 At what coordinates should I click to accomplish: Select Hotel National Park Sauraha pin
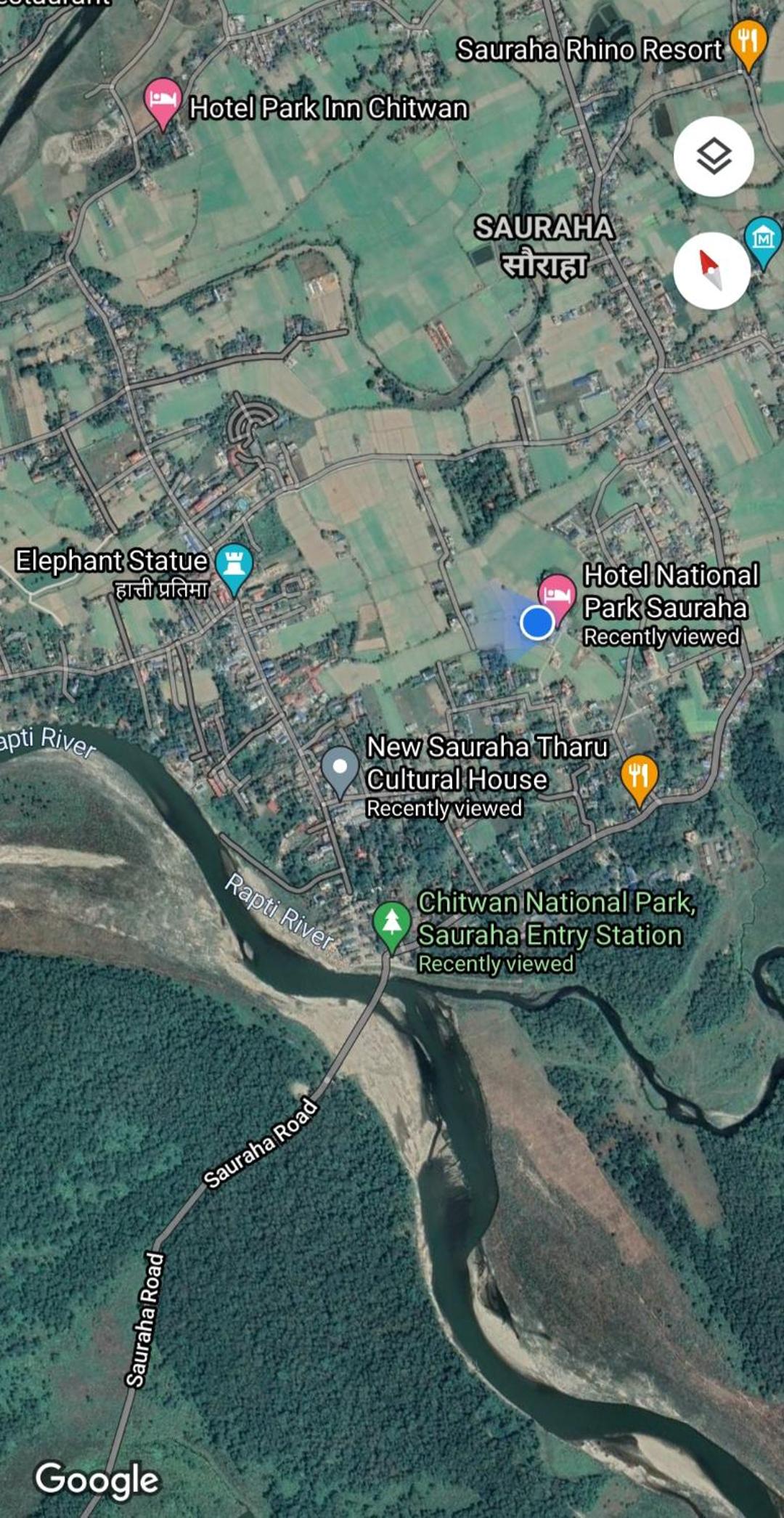tap(557, 594)
